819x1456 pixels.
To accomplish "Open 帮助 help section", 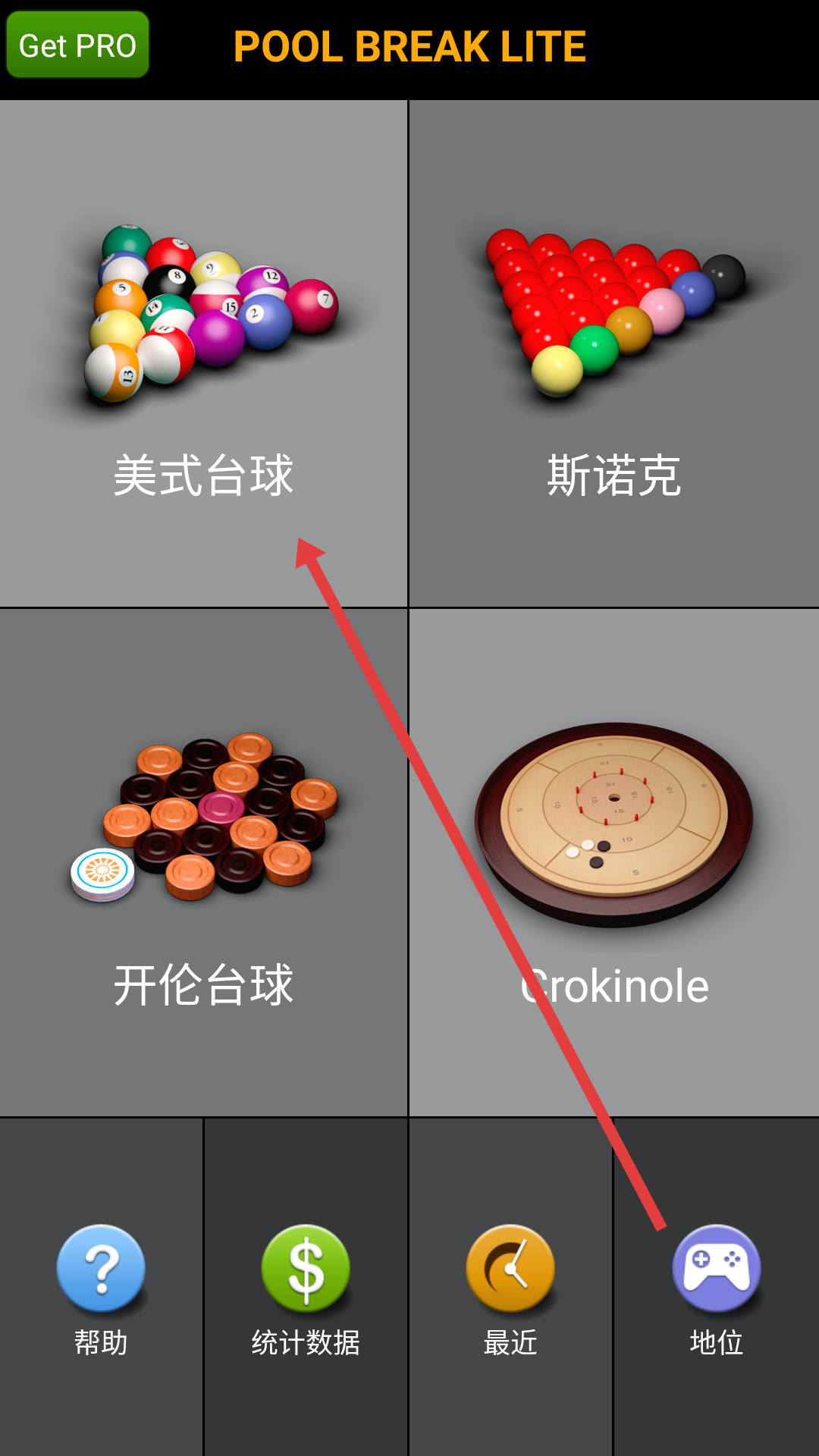I will coord(101,1287).
